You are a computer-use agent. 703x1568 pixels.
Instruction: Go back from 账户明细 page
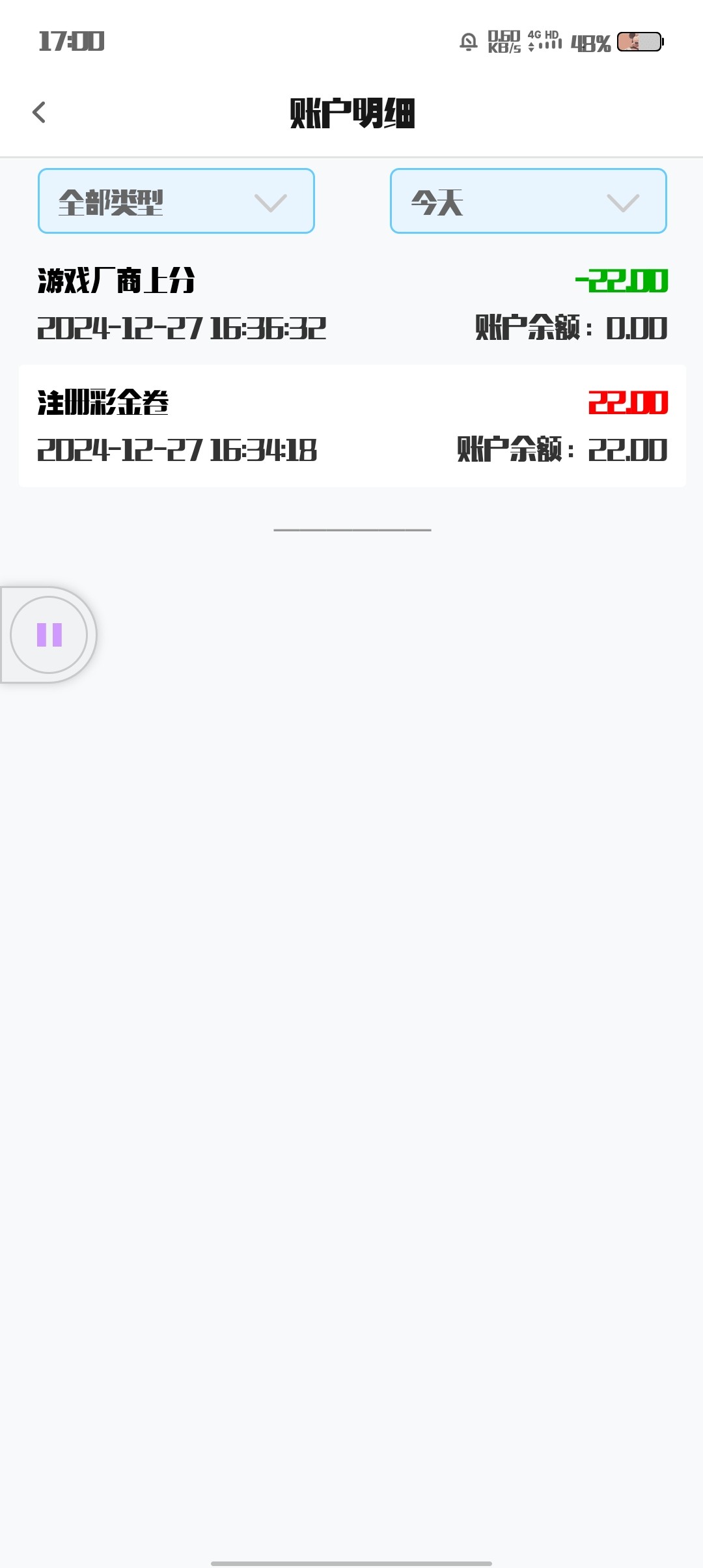point(39,113)
